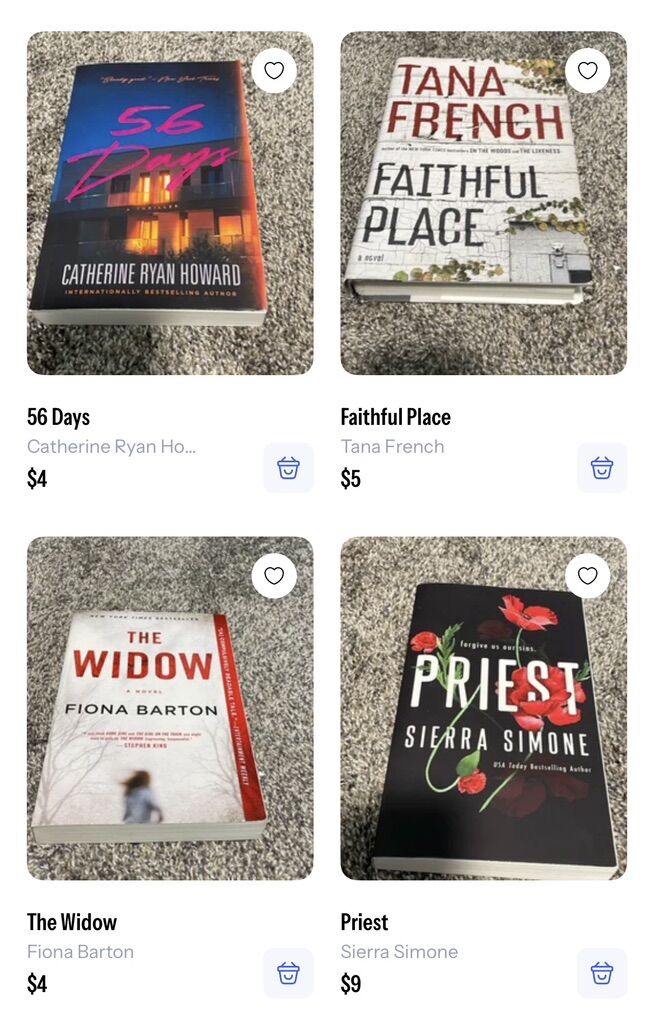This screenshot has width=654, height=1020.
Task: Put Faithful Place in the basket
Action: pyautogui.click(x=601, y=468)
